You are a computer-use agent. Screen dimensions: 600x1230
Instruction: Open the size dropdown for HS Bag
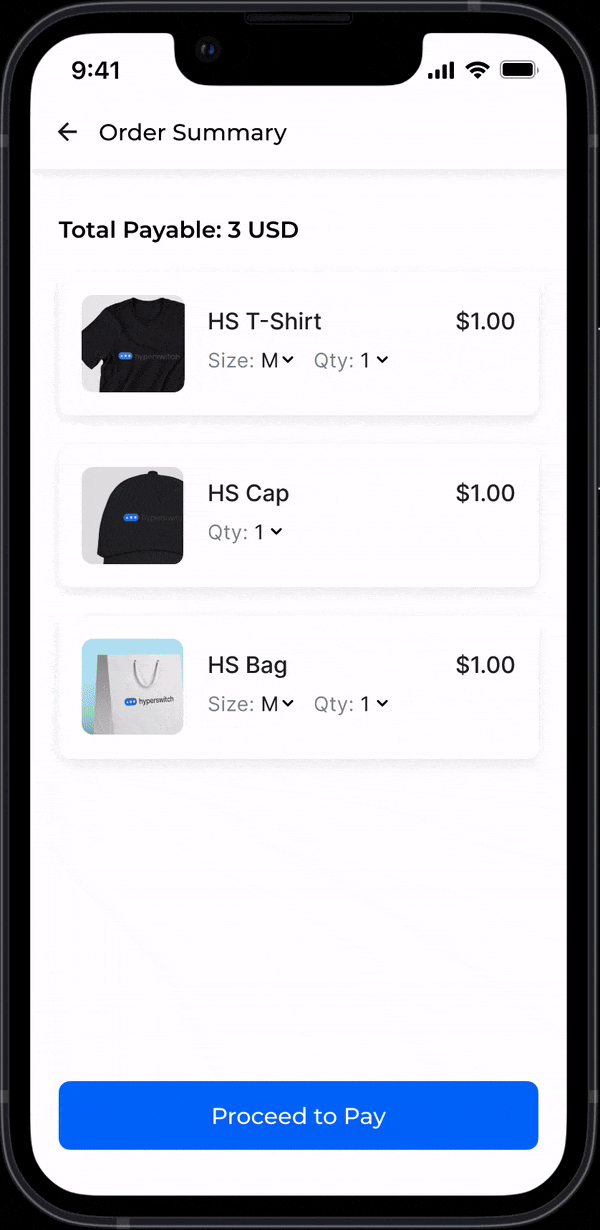click(x=277, y=704)
